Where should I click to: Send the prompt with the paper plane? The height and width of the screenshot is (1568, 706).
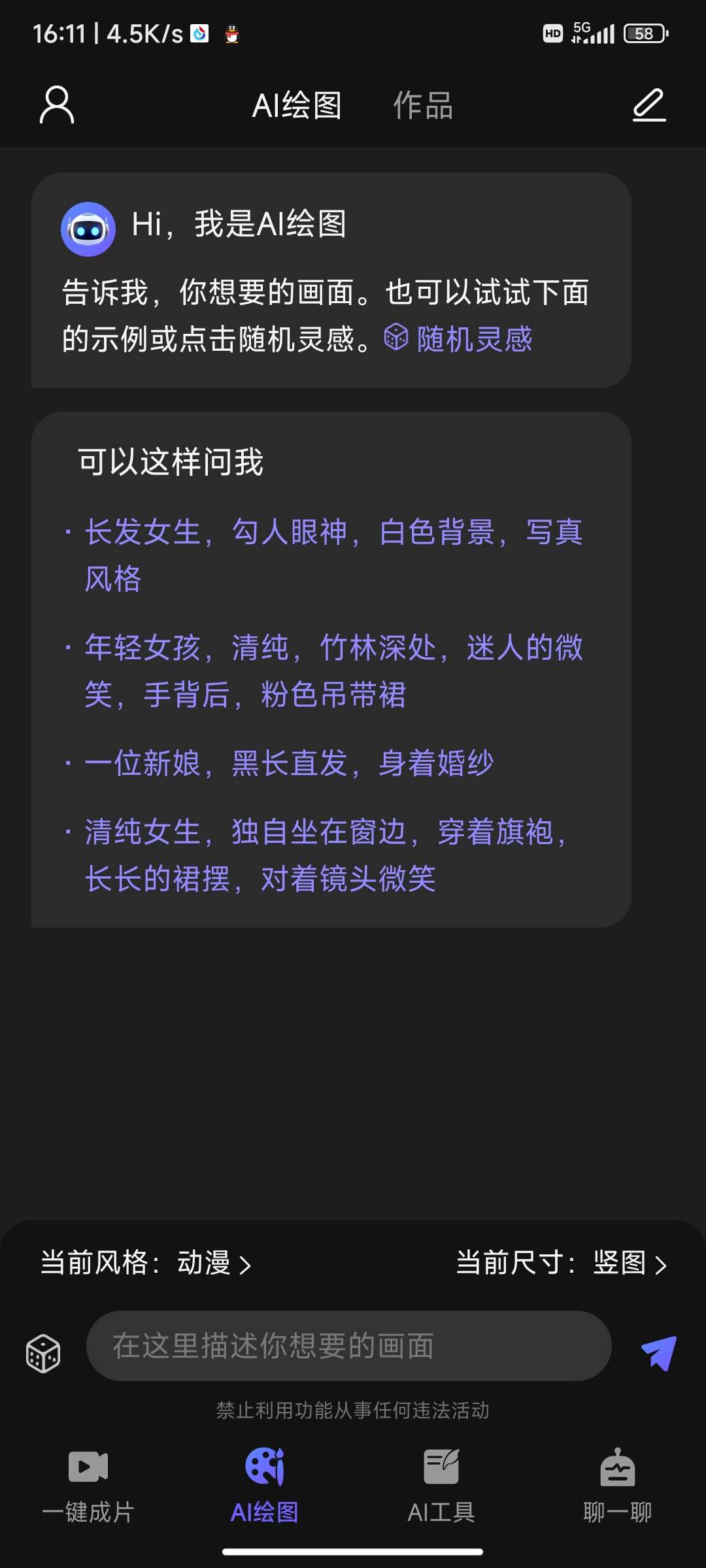(658, 1352)
